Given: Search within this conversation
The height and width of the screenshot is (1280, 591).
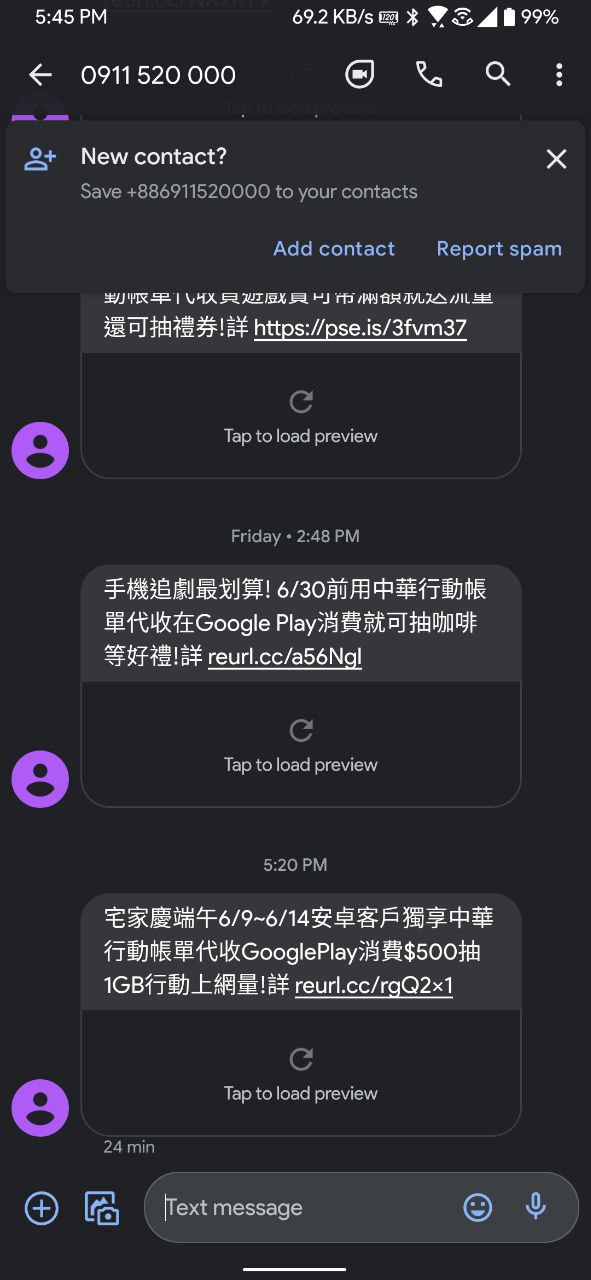Looking at the screenshot, I should 497,75.
